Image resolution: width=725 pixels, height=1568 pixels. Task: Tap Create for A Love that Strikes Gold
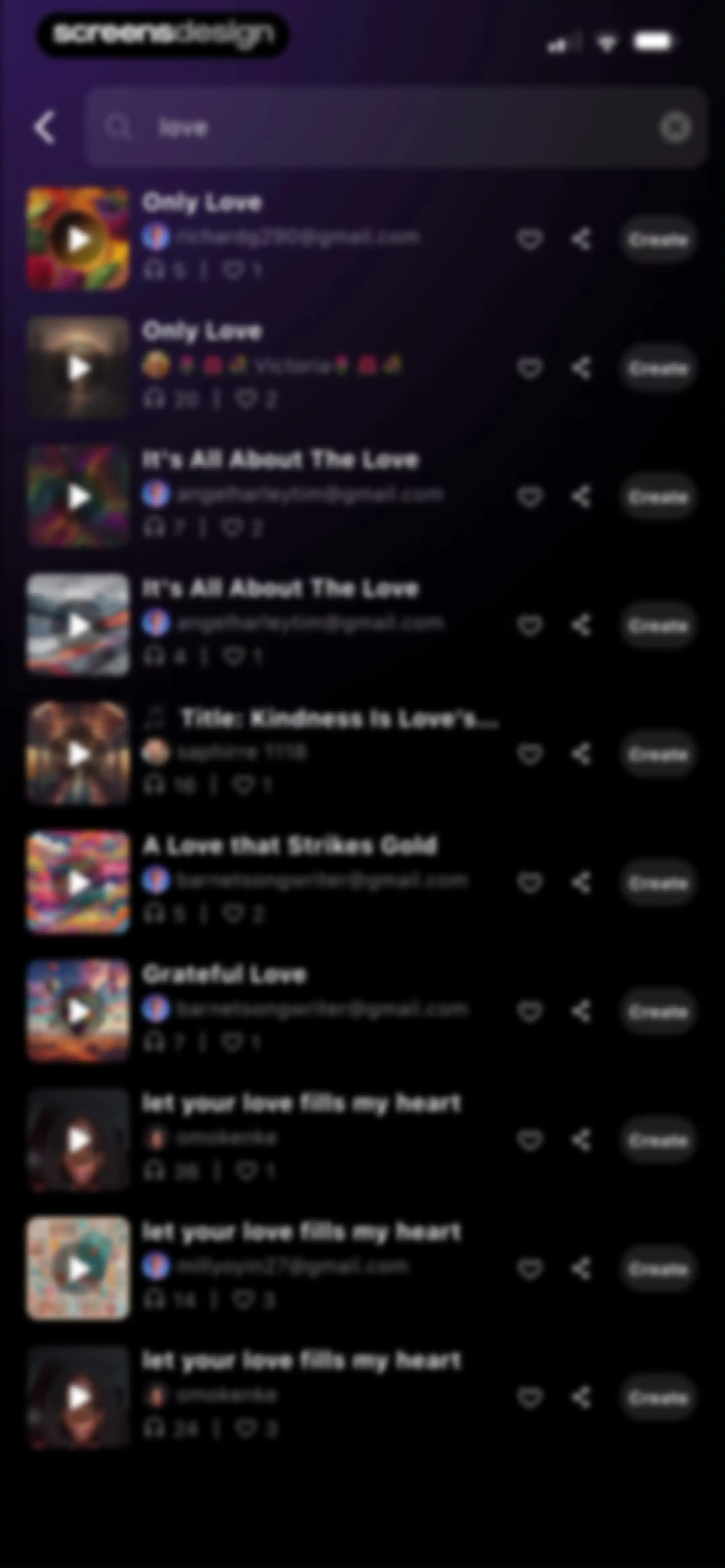pos(658,883)
